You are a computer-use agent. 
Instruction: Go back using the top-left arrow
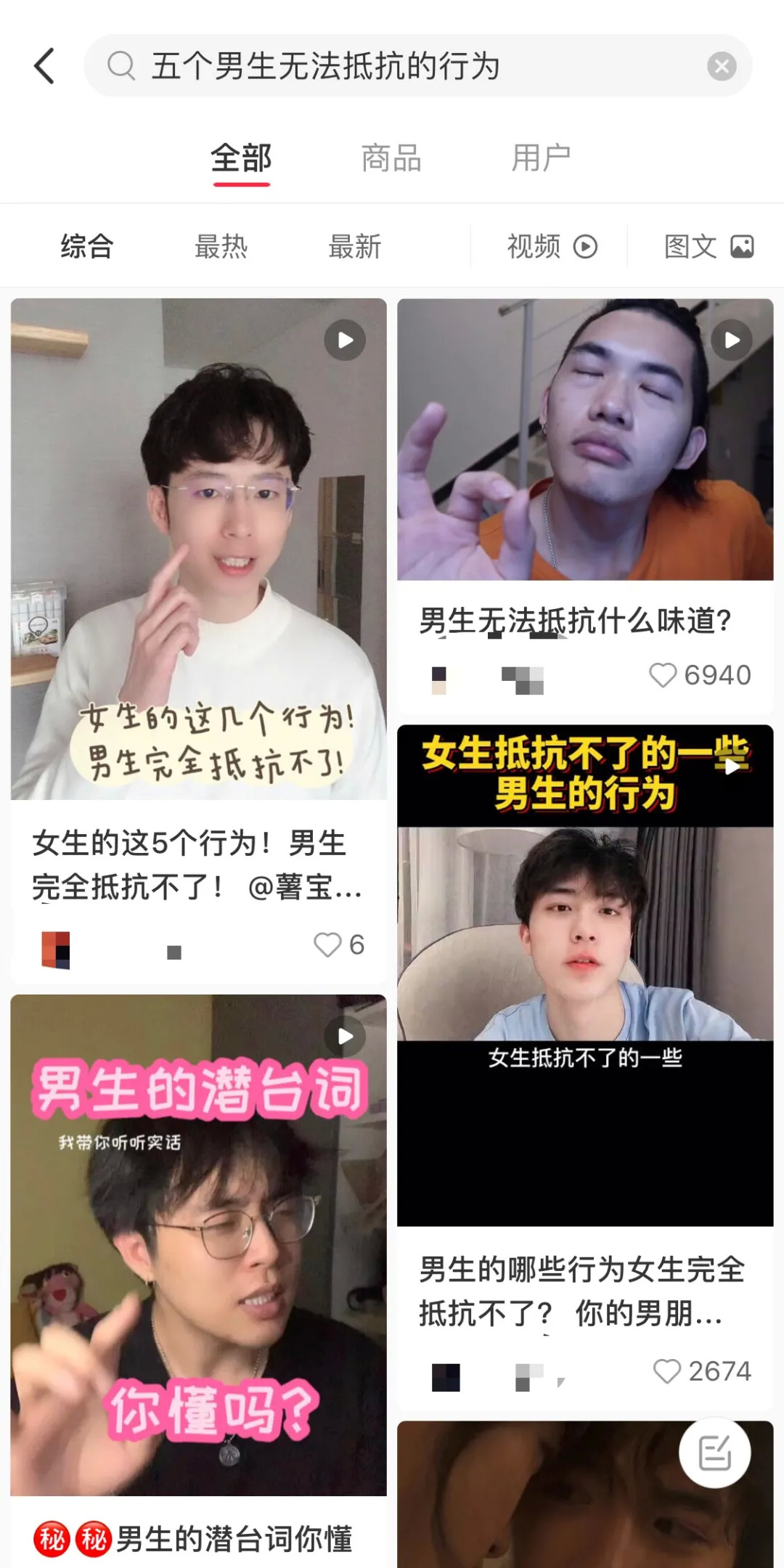coord(45,66)
